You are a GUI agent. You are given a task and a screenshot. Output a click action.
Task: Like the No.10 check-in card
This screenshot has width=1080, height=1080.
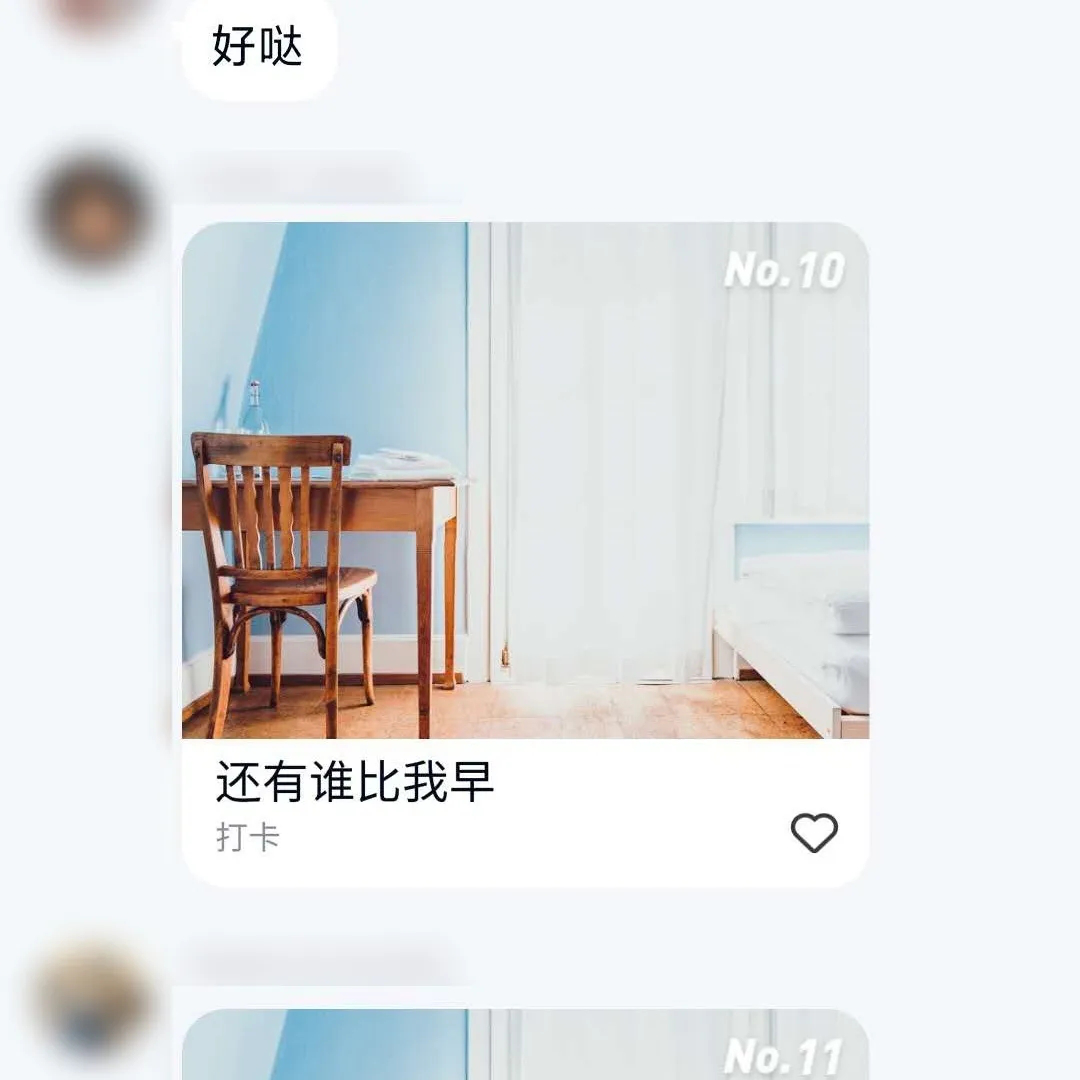coord(814,832)
